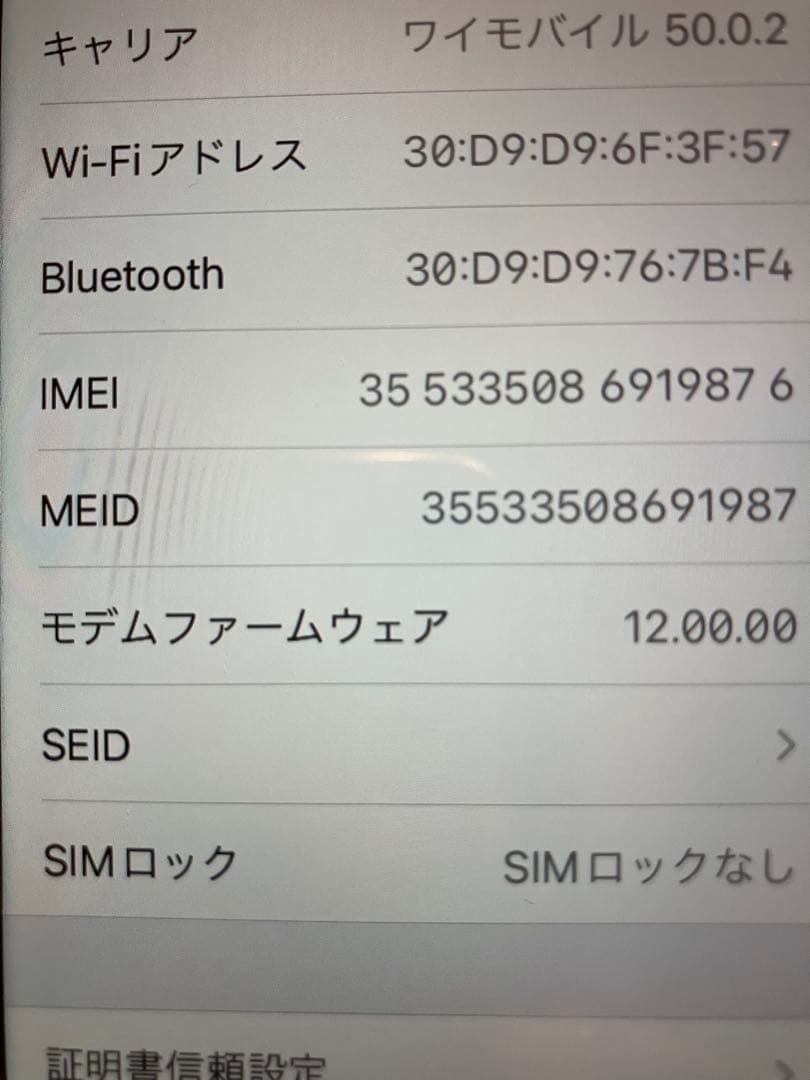The image size is (810, 1080).
Task: Tap the chevron next to SEID
Action: pyautogui.click(x=785, y=745)
